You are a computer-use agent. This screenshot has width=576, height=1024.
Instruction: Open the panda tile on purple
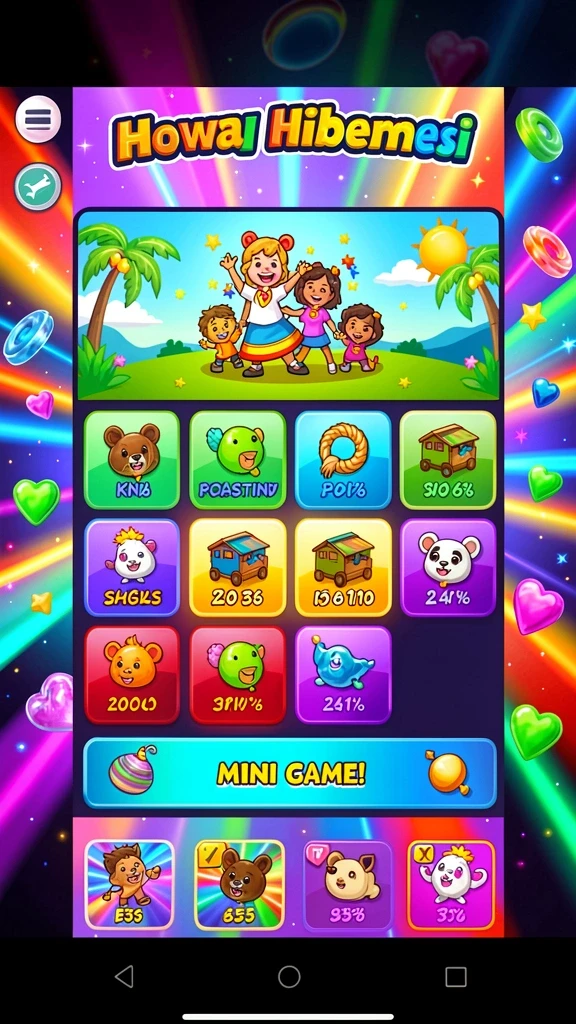click(448, 568)
